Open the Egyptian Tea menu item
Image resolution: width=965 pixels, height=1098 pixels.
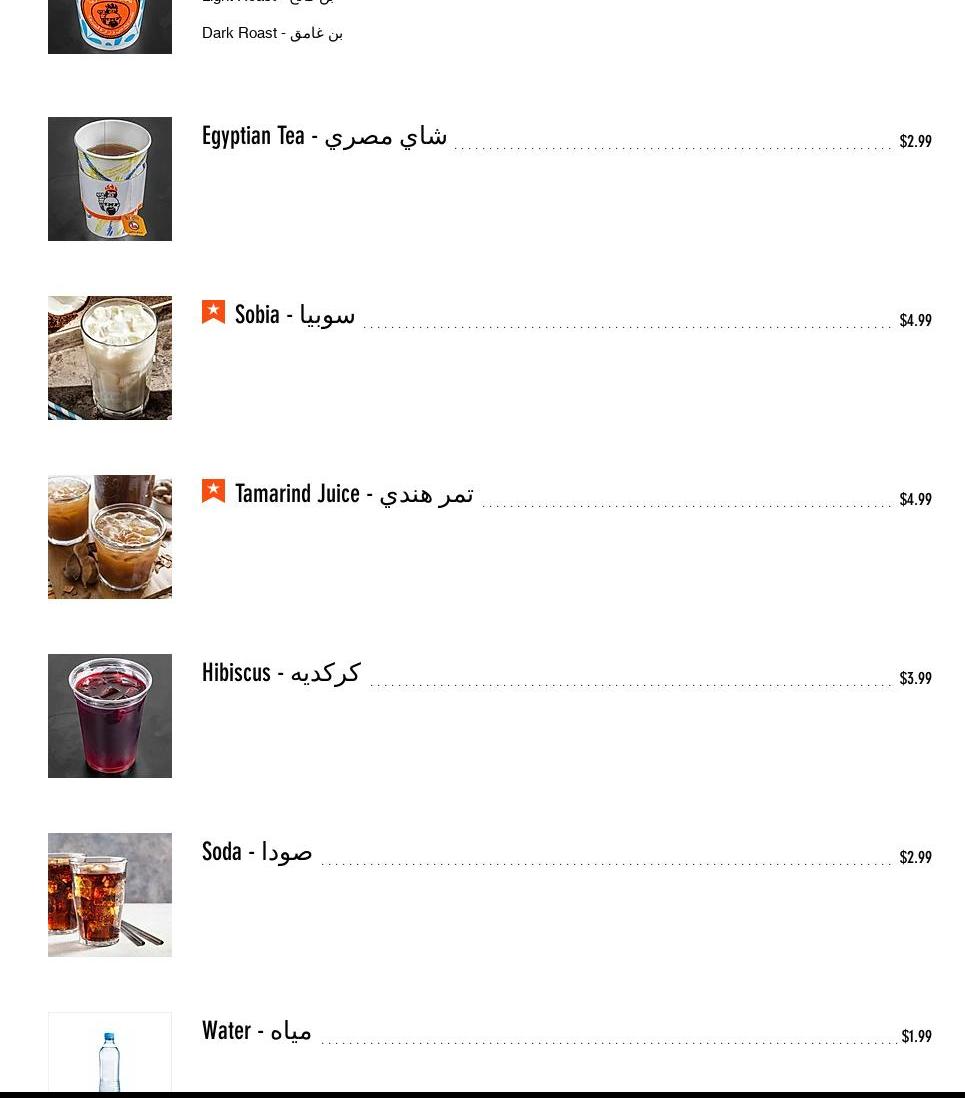pyautogui.click(x=324, y=136)
